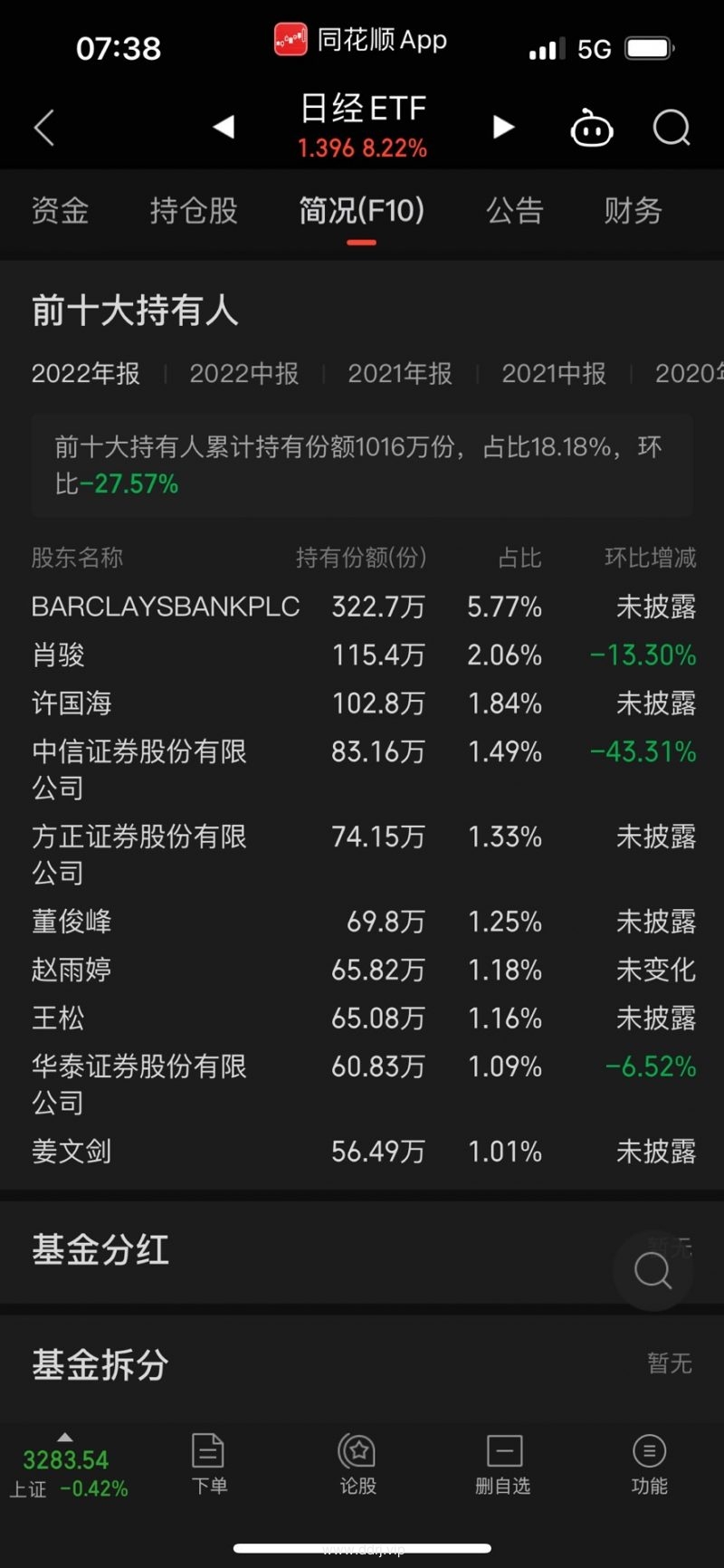The height and width of the screenshot is (1568, 724).
Task: Switch to the 持仓股 tab
Action: click(x=194, y=210)
